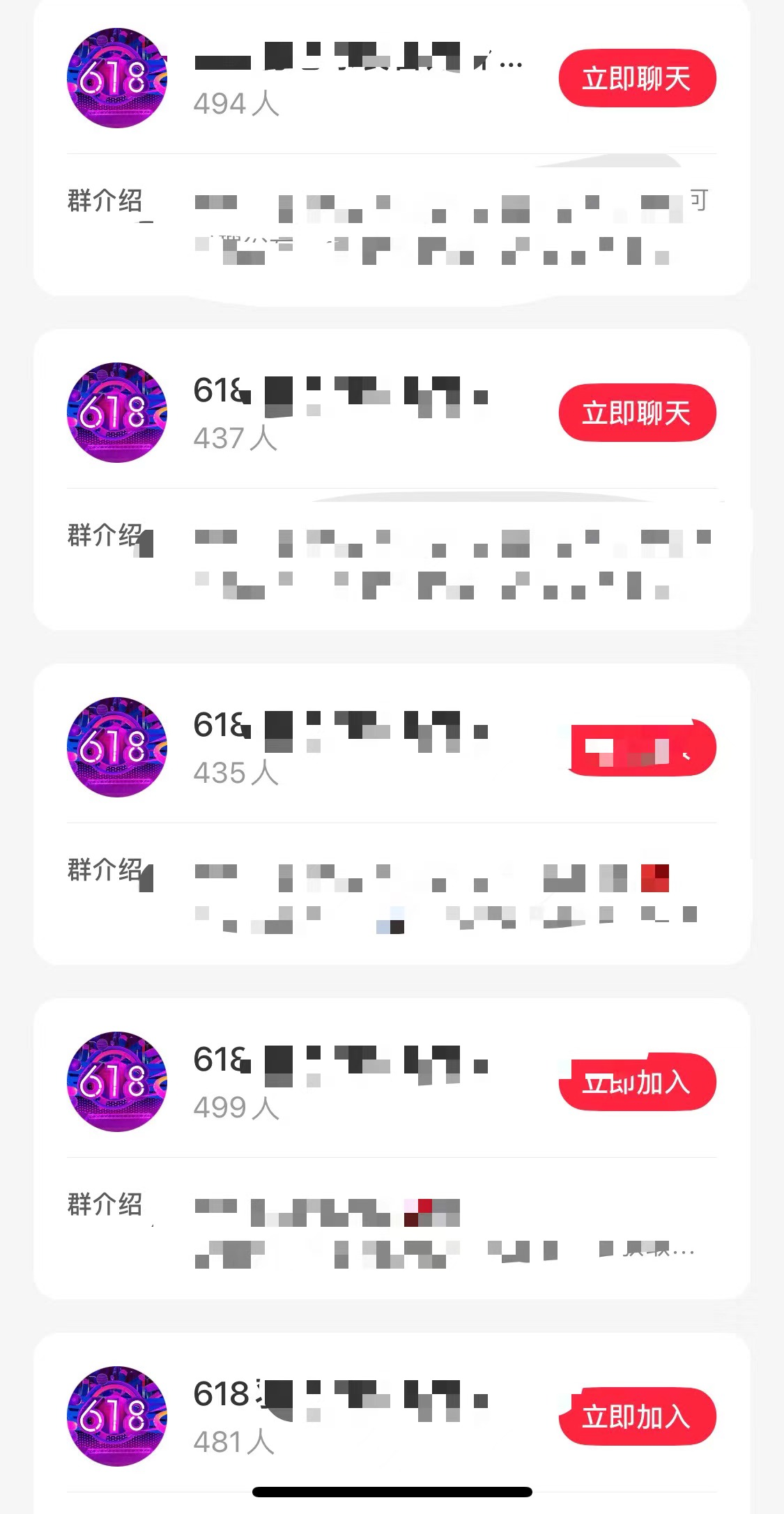Tap the red button on the 435人 group
Viewport: 784px width, 1514px height.
pos(637,749)
